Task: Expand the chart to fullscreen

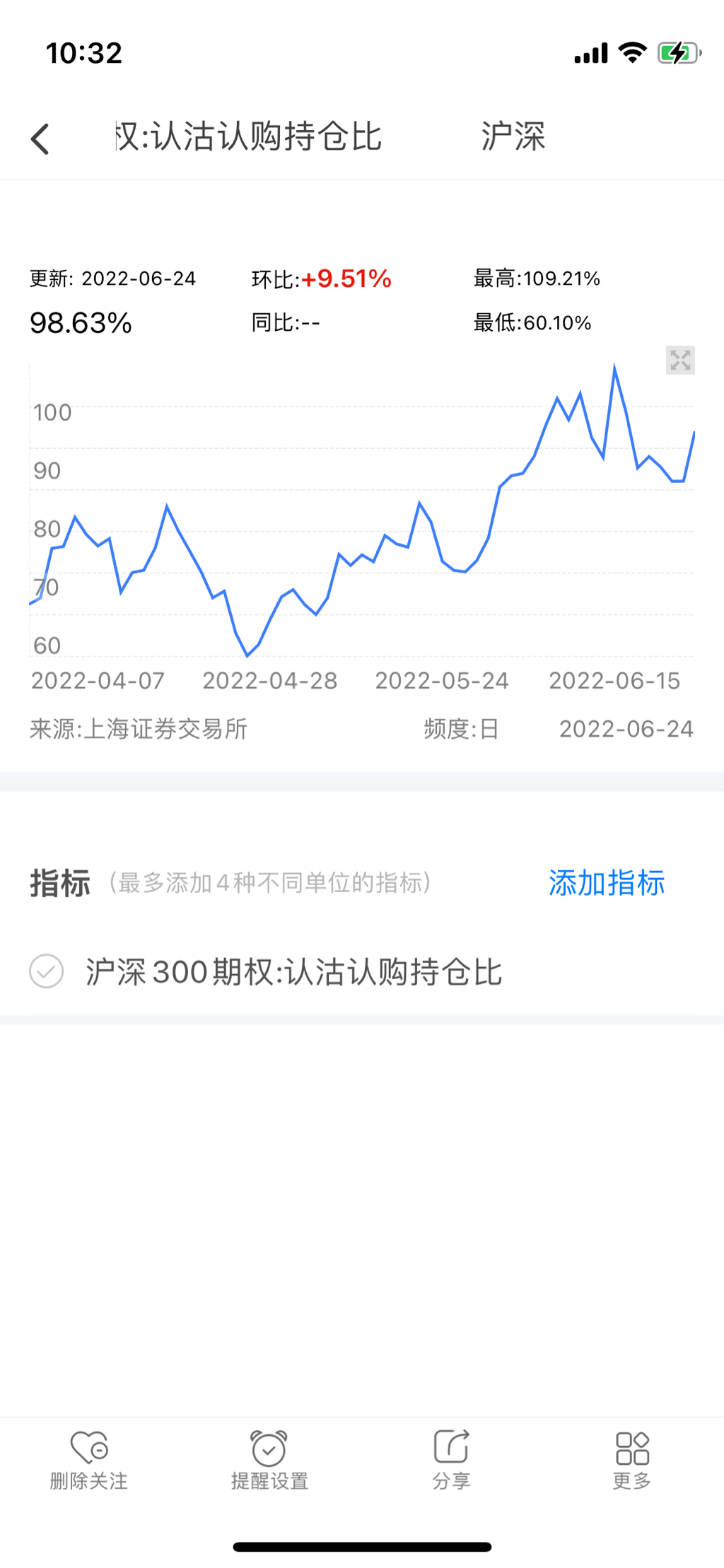Action: pyautogui.click(x=680, y=361)
